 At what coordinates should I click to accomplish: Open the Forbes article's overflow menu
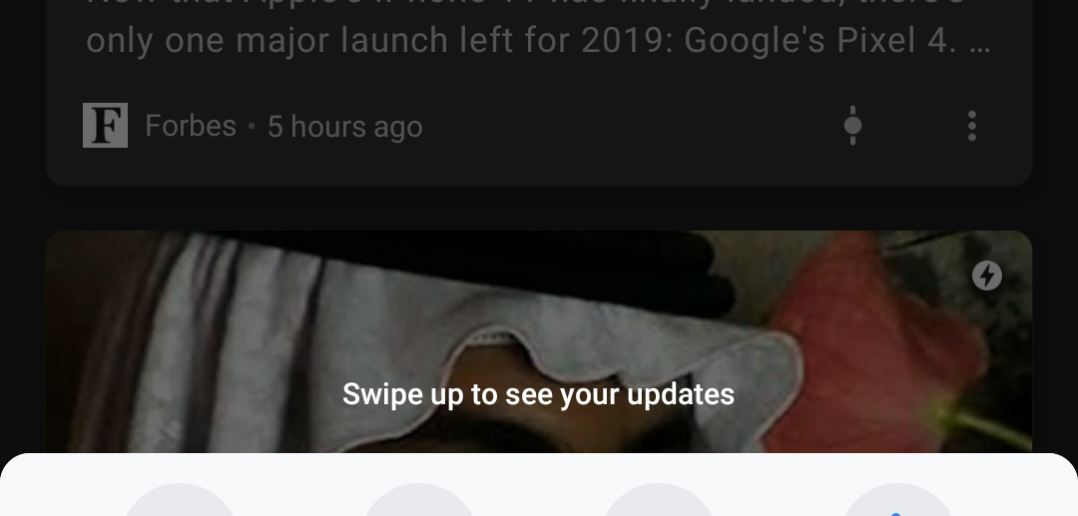(971, 126)
